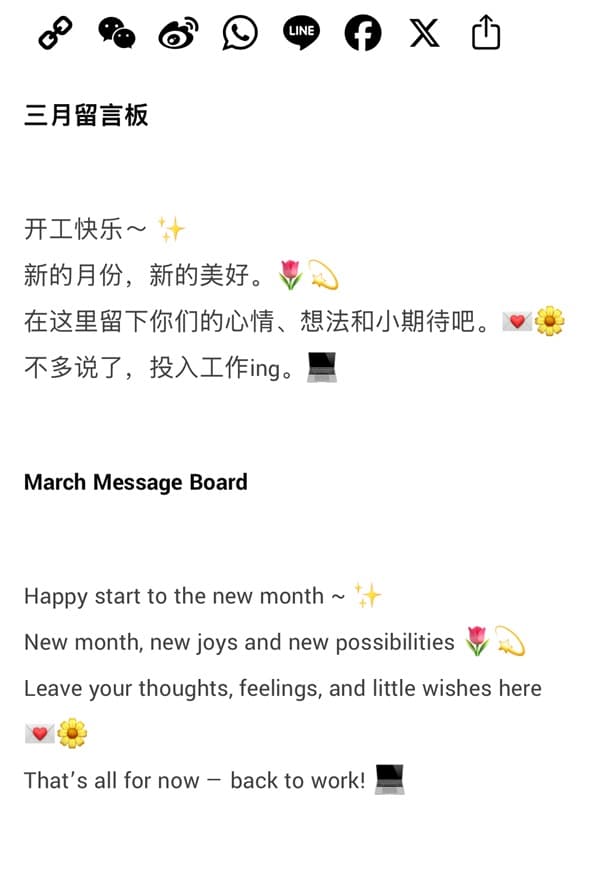Viewport: 600px width, 887px height.
Task: Share this post to WeChat
Action: click(x=117, y=34)
